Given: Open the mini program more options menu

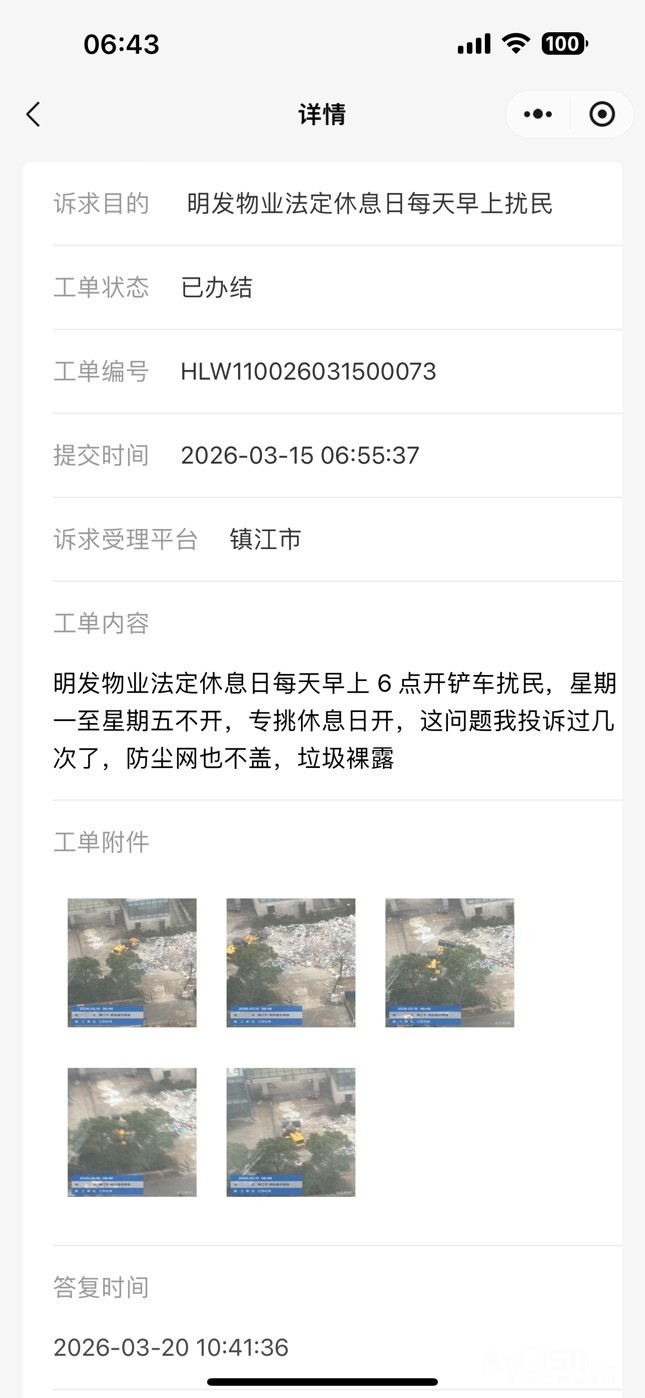Looking at the screenshot, I should pos(538,114).
